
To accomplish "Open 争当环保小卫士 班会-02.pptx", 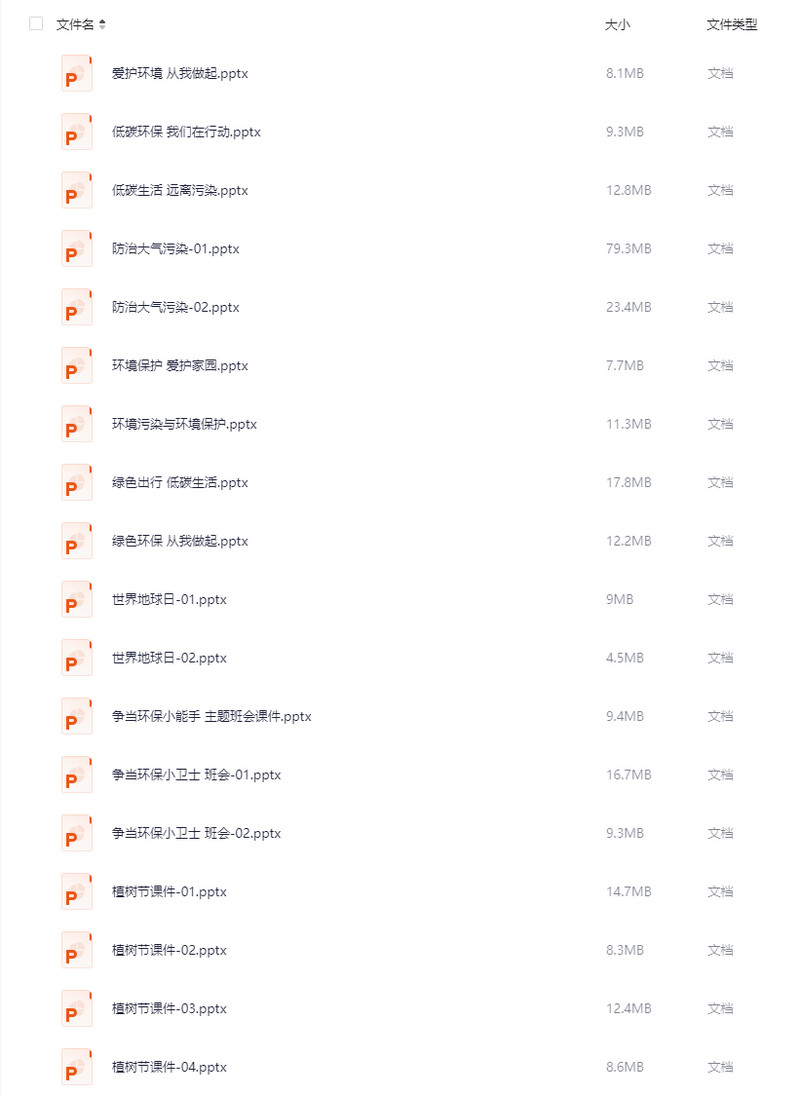I will coord(196,833).
